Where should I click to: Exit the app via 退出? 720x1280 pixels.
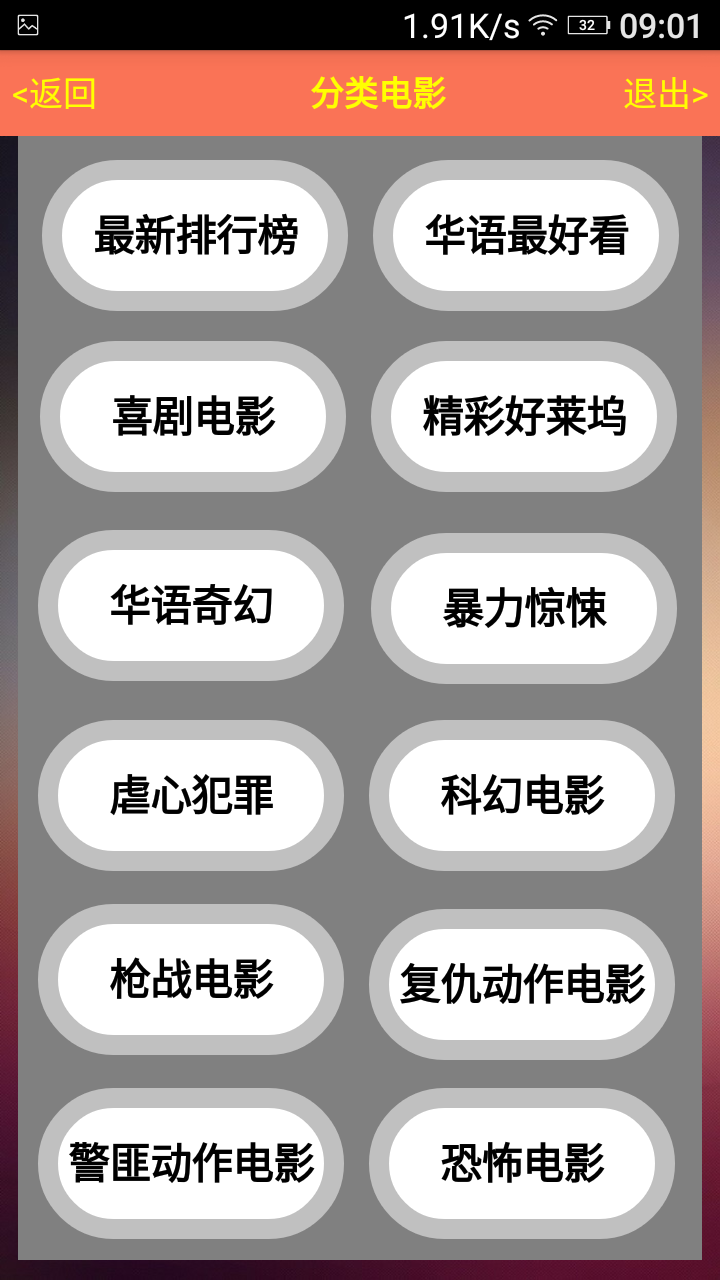pos(665,94)
